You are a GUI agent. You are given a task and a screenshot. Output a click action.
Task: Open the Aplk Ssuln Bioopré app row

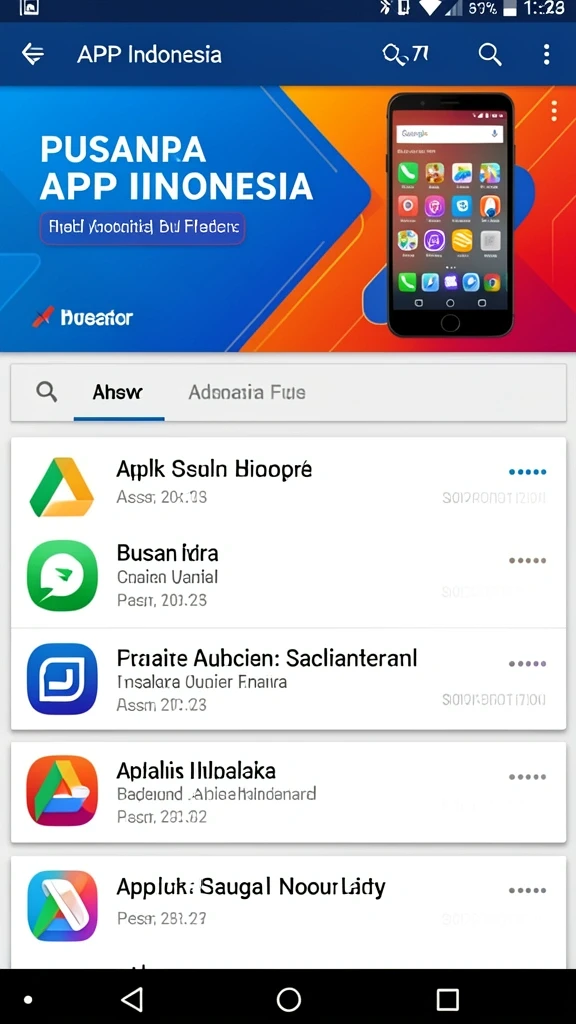point(288,483)
